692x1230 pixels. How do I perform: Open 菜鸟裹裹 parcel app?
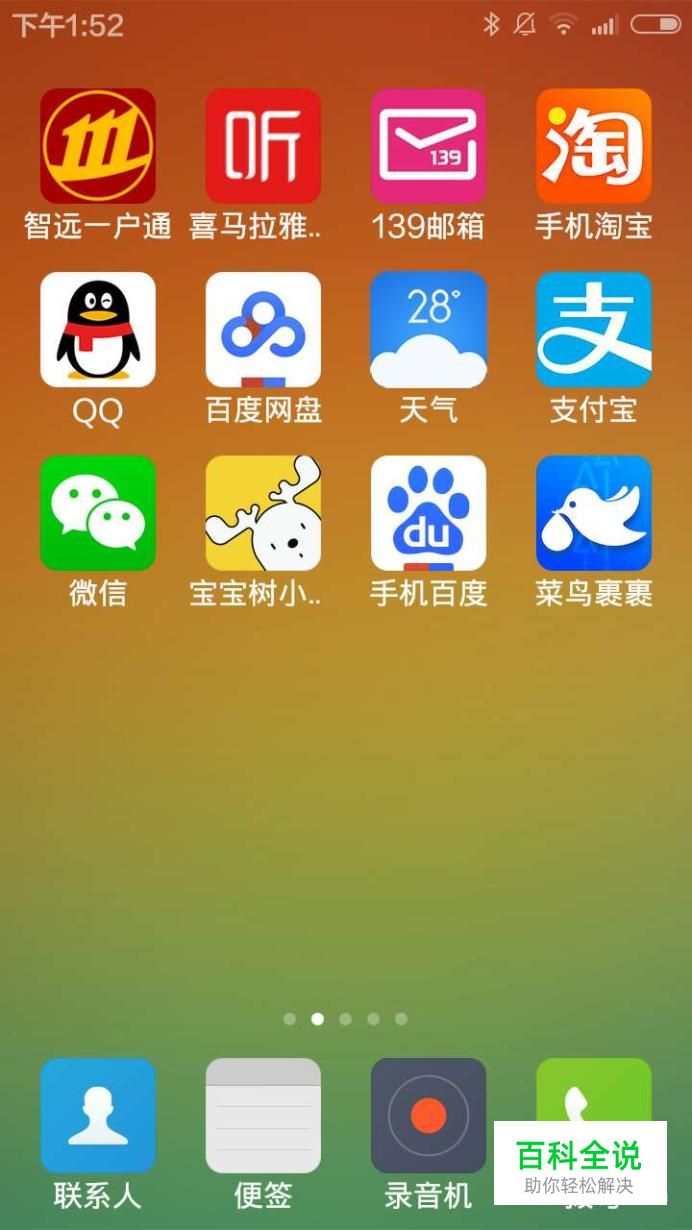(593, 513)
